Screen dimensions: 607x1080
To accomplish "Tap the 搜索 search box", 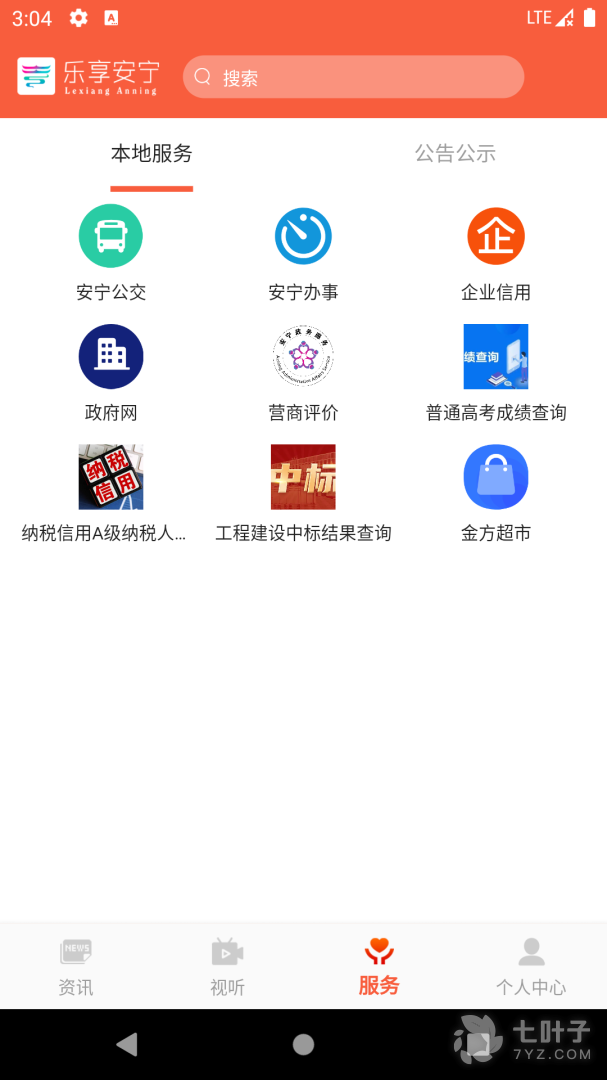I will pyautogui.click(x=353, y=77).
